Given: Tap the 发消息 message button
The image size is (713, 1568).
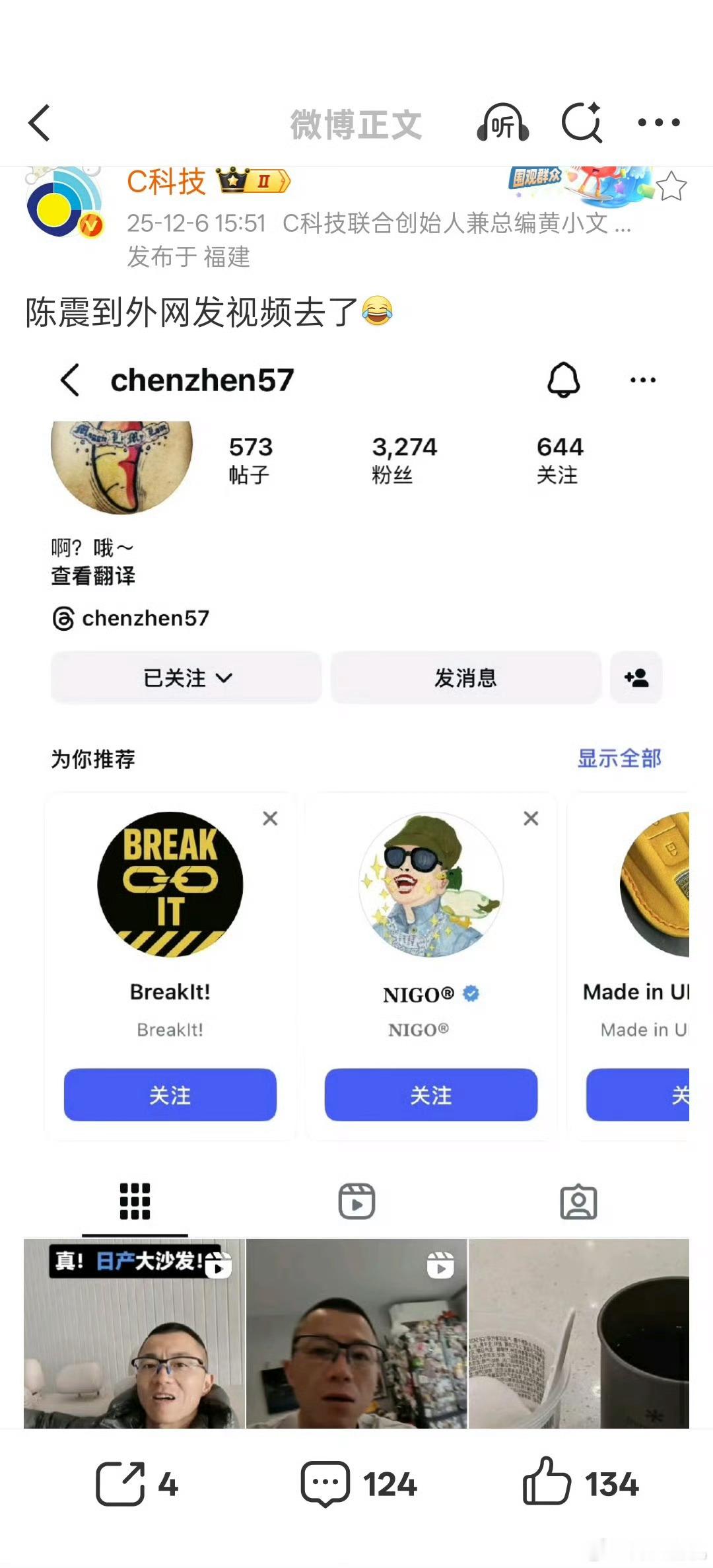Looking at the screenshot, I should [466, 678].
